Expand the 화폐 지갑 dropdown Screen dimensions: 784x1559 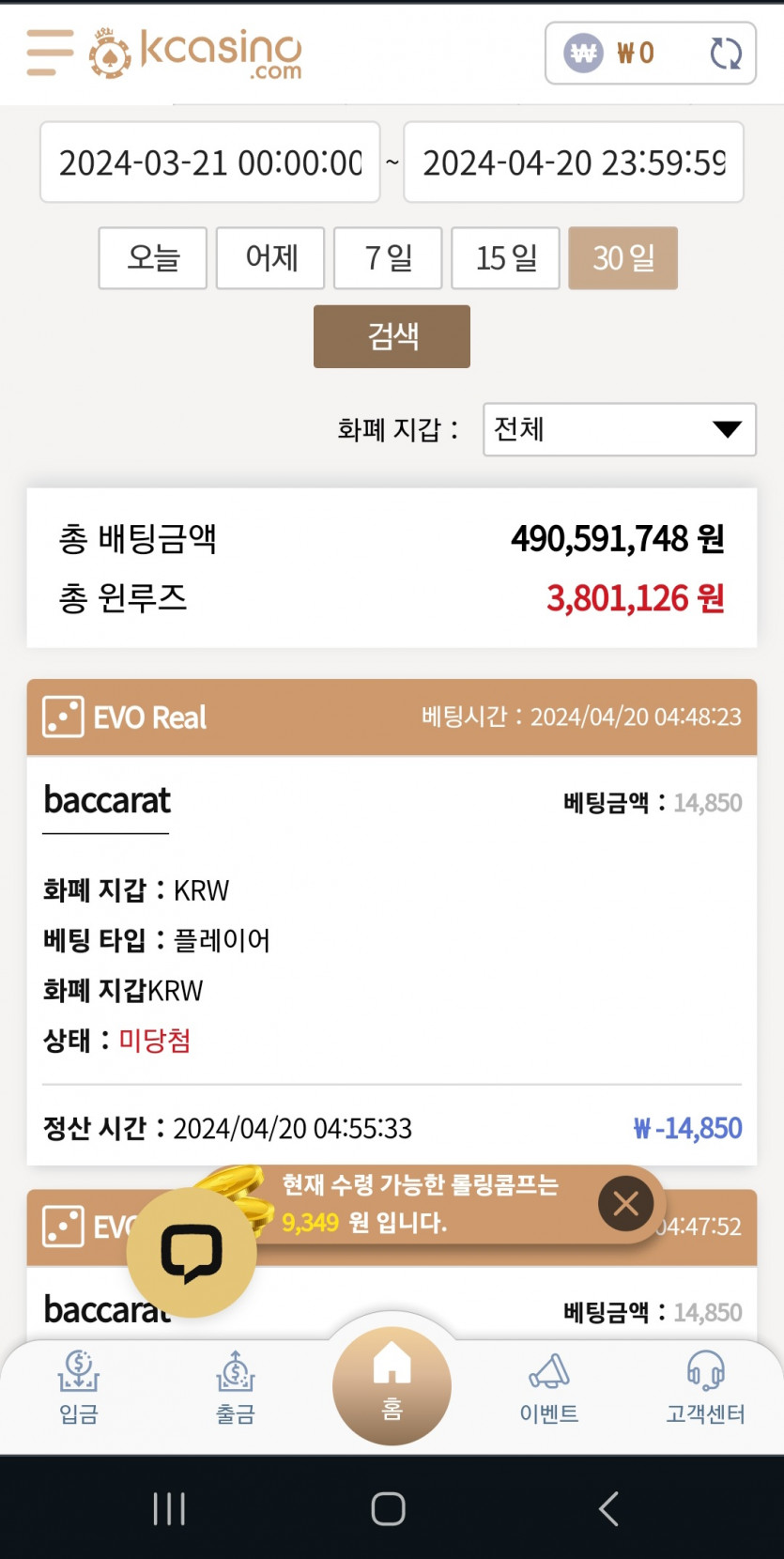[619, 430]
